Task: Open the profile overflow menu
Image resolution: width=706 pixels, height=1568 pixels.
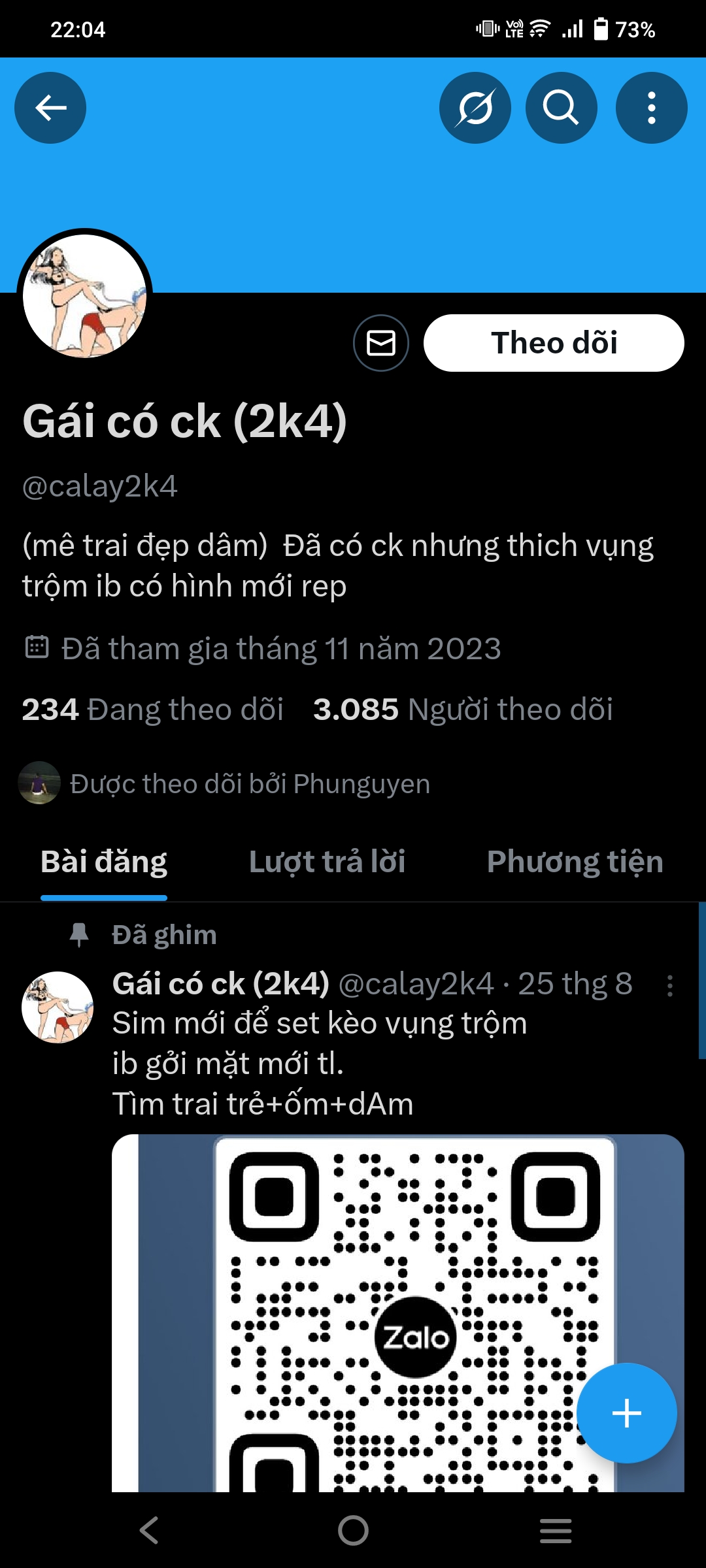Action: [x=651, y=108]
